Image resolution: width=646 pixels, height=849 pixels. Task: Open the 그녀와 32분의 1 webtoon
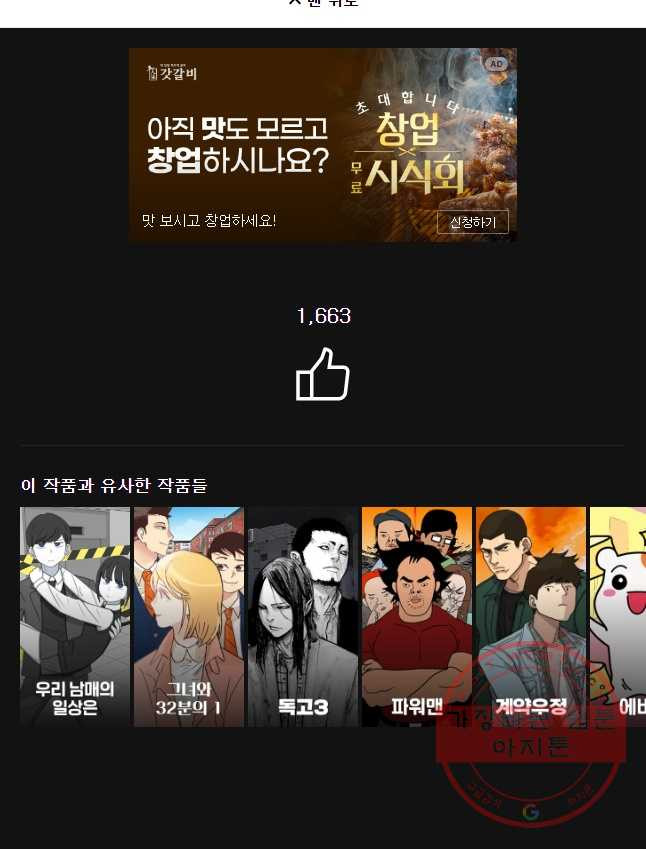189,616
